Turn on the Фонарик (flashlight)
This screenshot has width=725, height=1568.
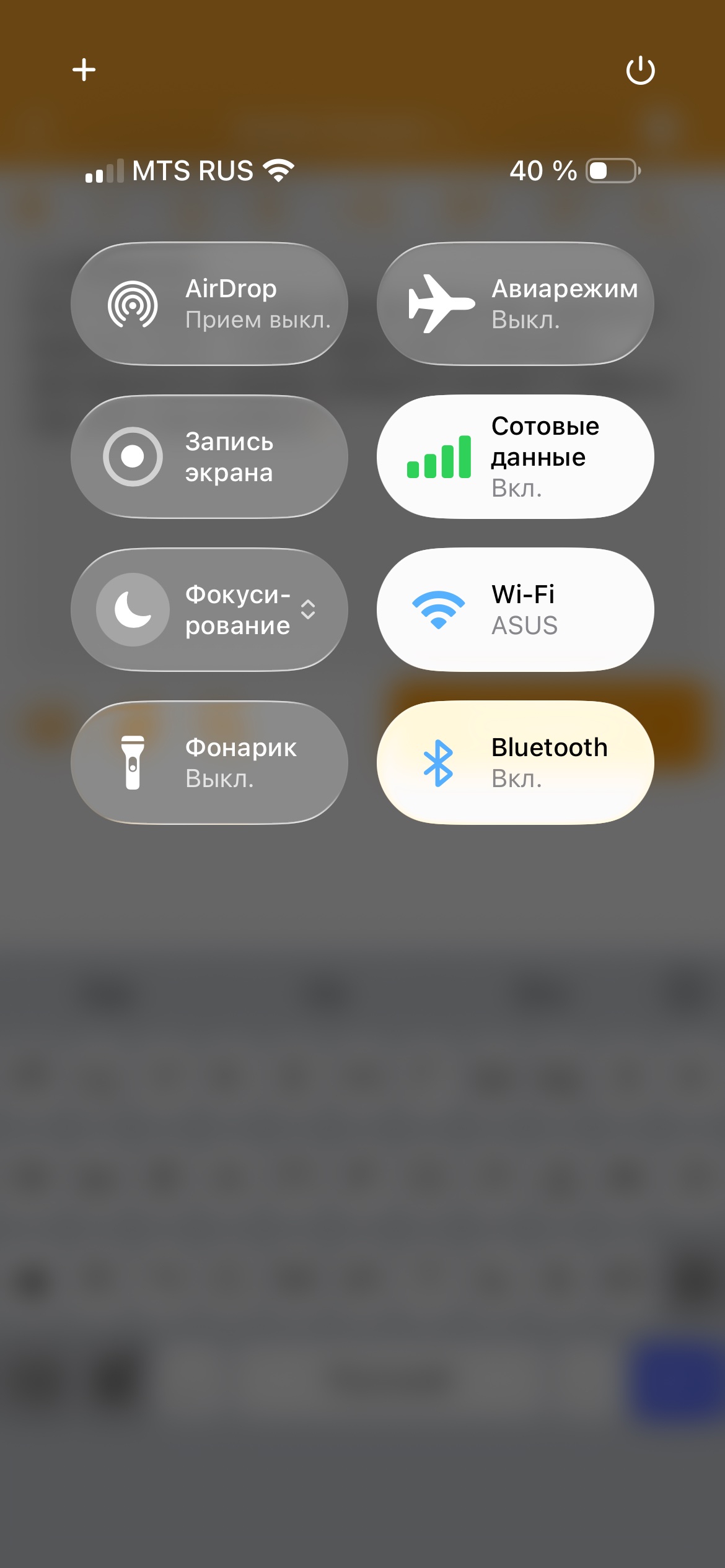[209, 763]
